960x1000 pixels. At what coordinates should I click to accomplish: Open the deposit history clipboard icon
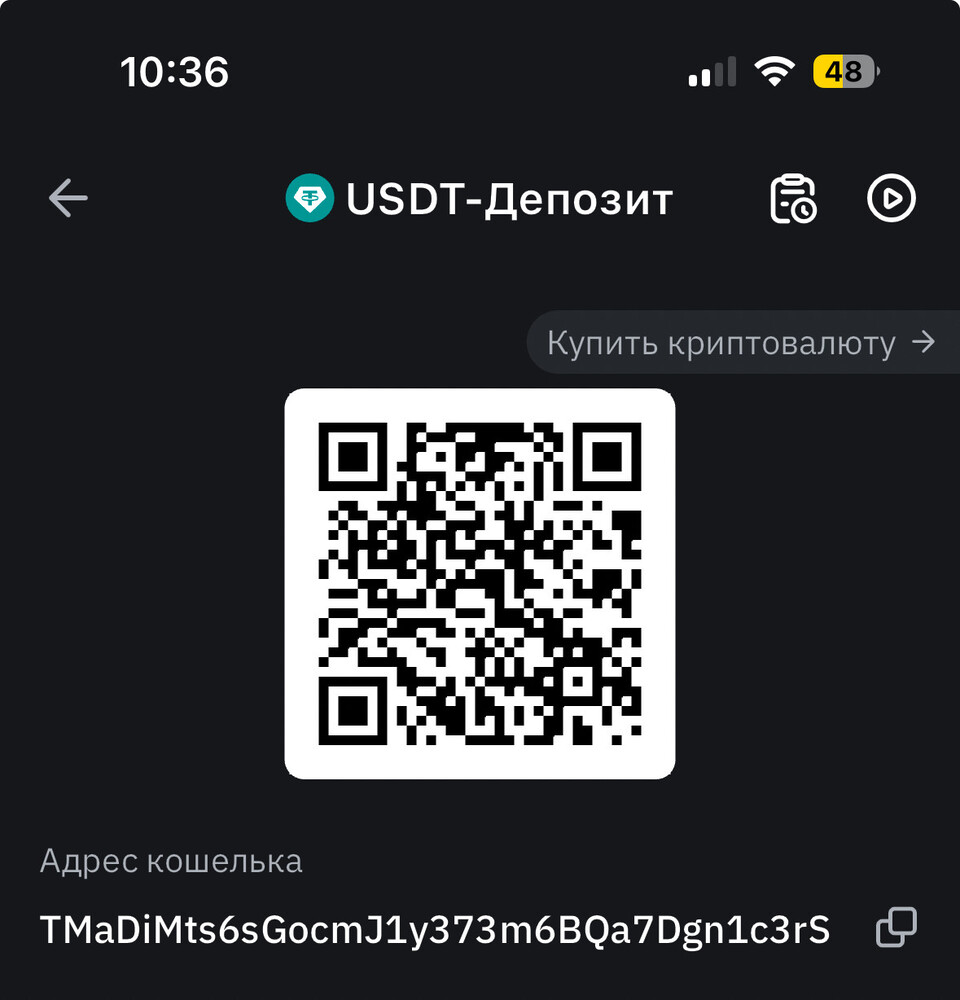click(792, 199)
